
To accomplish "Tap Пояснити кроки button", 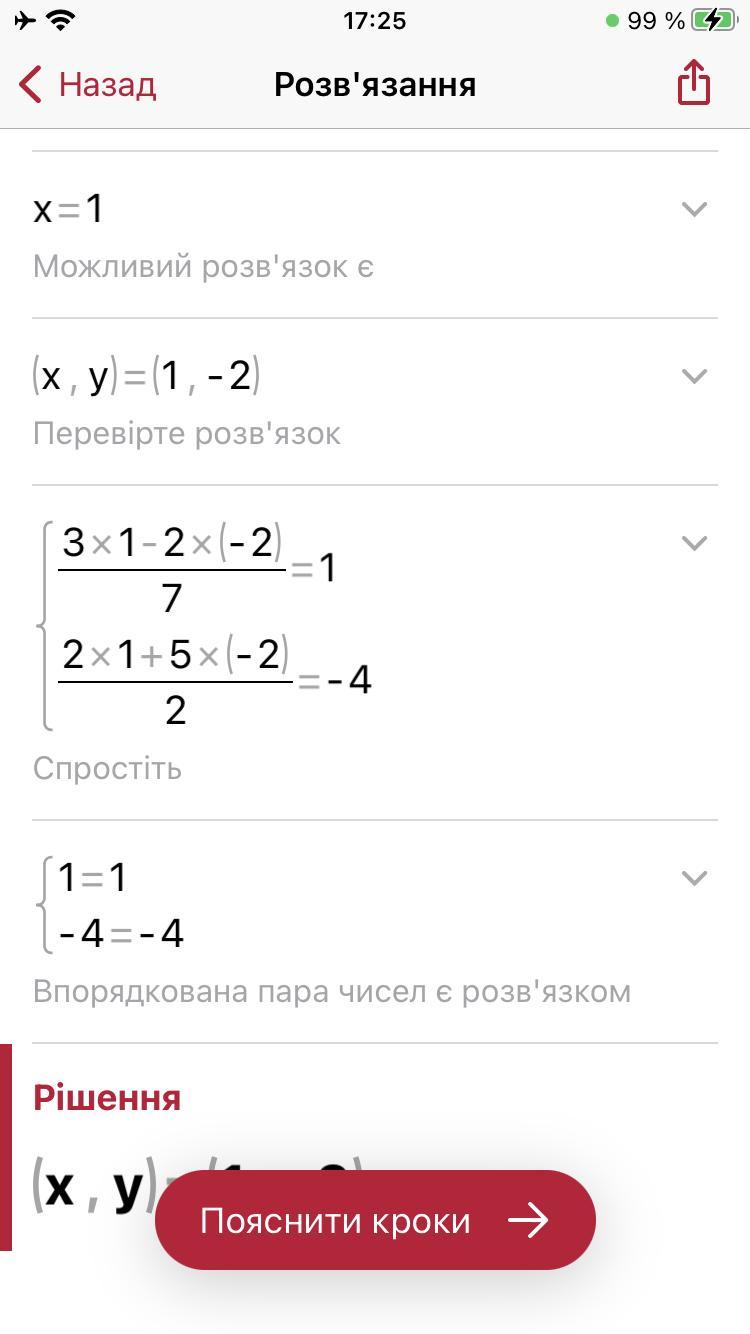I will tap(375, 1220).
